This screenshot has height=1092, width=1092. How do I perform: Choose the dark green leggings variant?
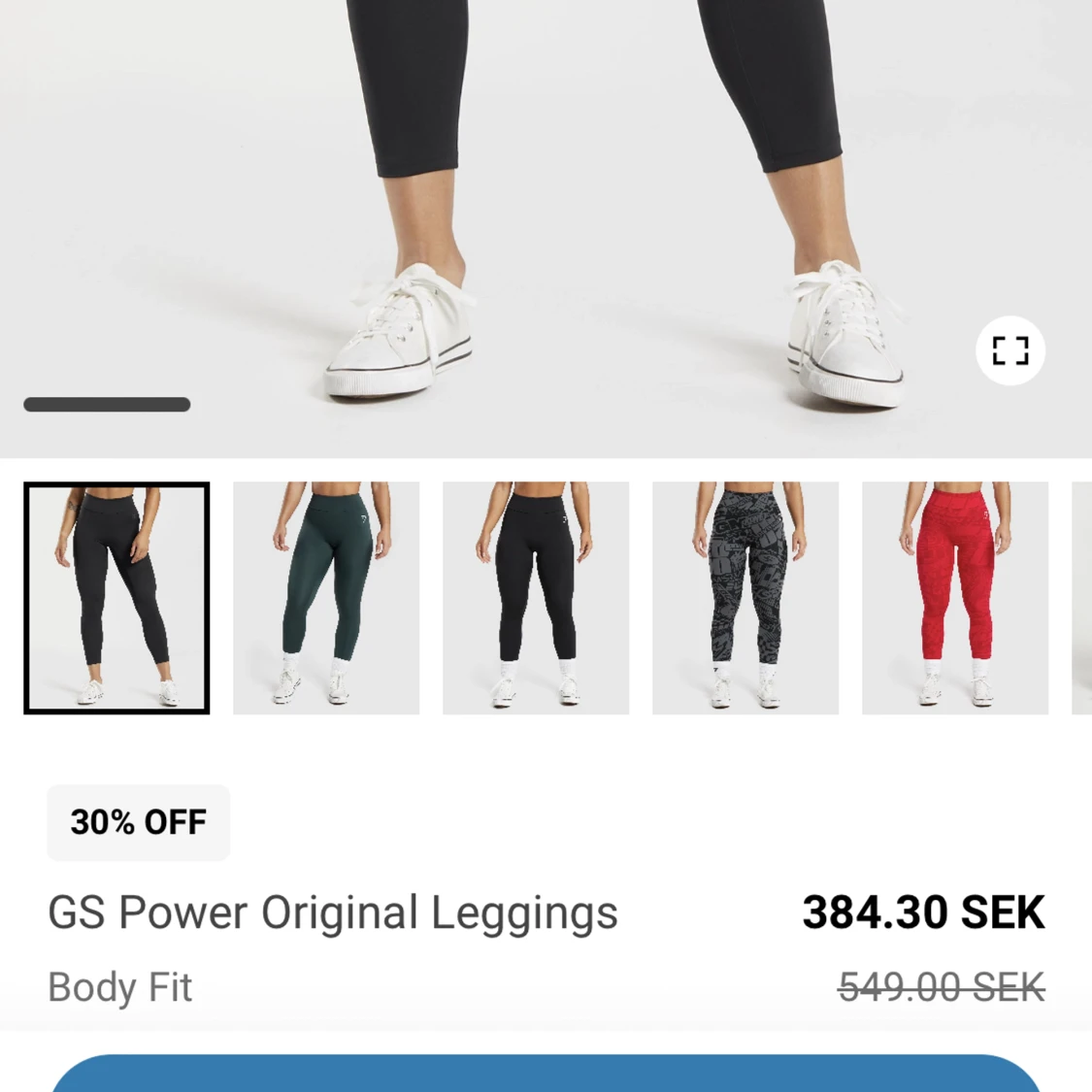click(326, 598)
